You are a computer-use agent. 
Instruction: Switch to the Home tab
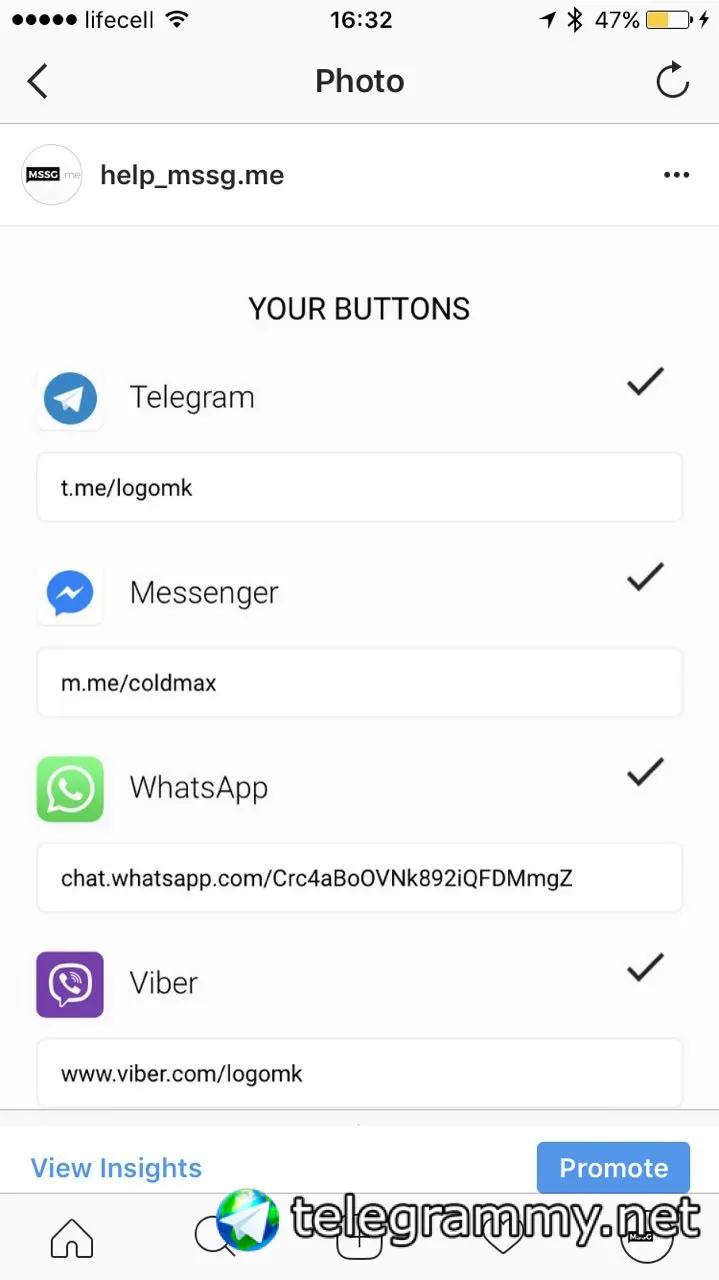[x=72, y=1240]
